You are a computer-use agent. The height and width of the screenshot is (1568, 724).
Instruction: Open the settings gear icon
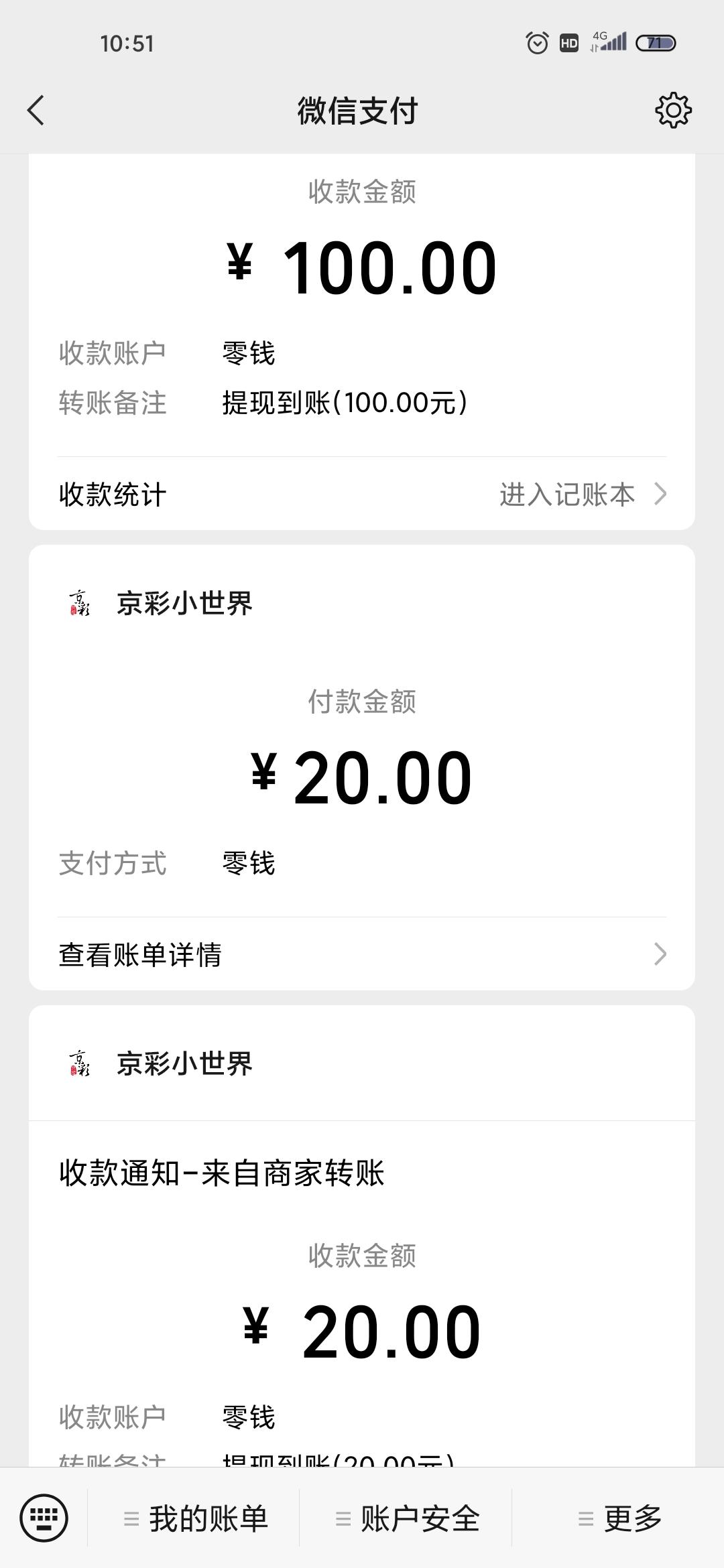(673, 111)
